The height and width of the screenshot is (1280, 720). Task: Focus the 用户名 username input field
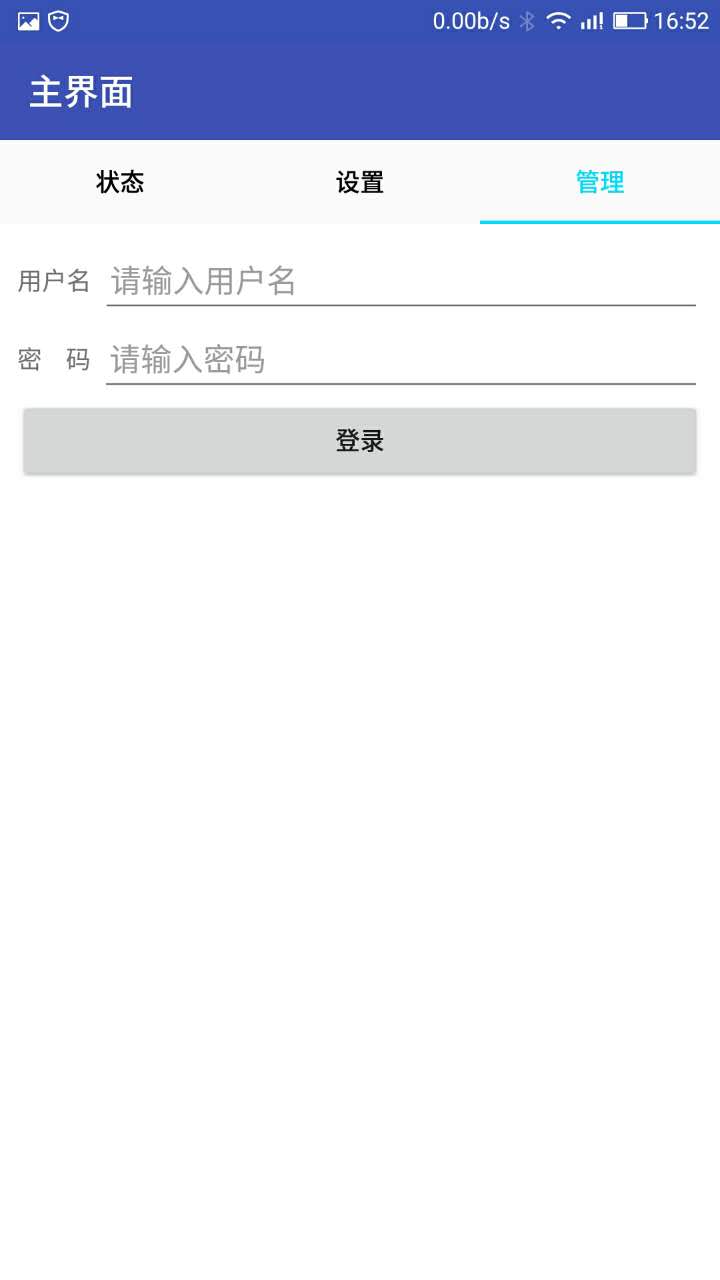tap(400, 280)
